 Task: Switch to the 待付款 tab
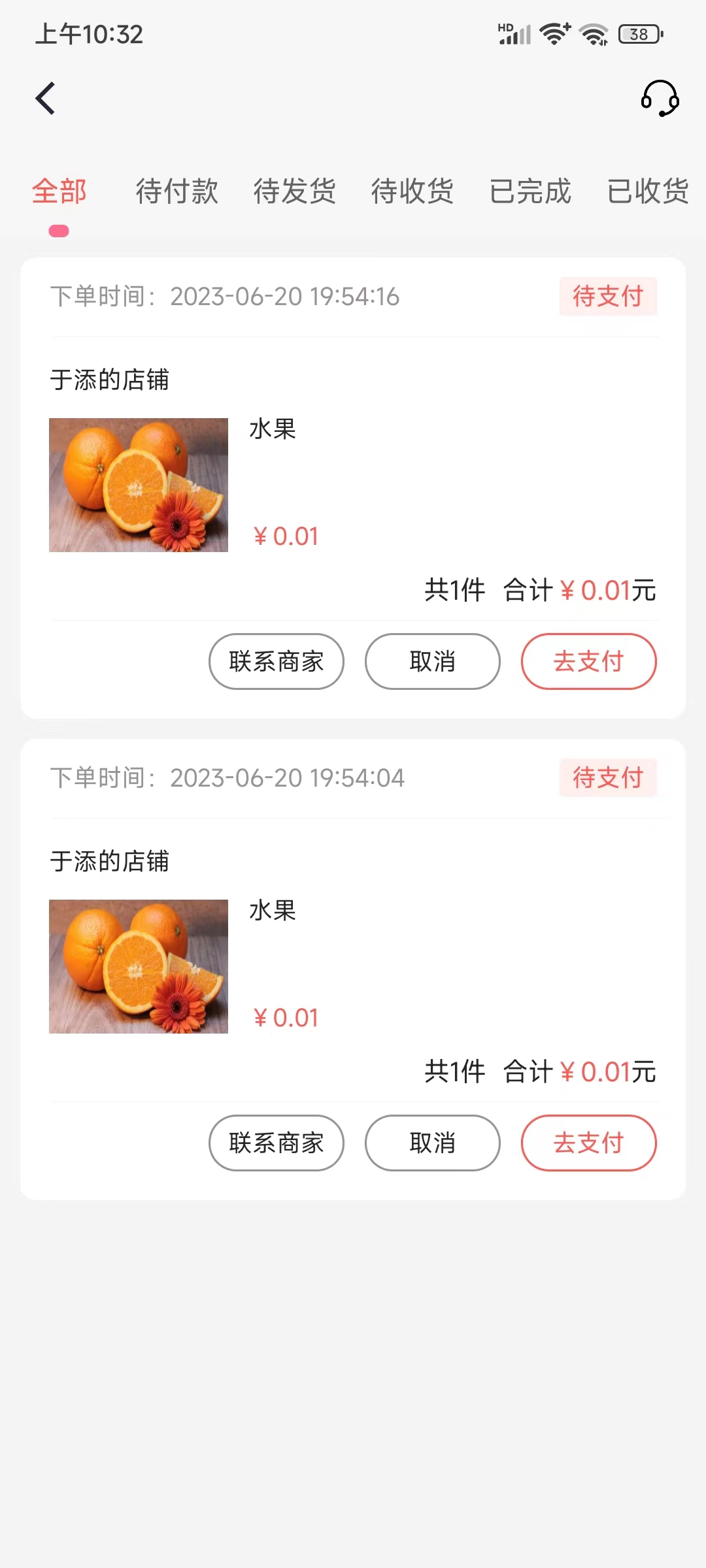pyautogui.click(x=177, y=191)
